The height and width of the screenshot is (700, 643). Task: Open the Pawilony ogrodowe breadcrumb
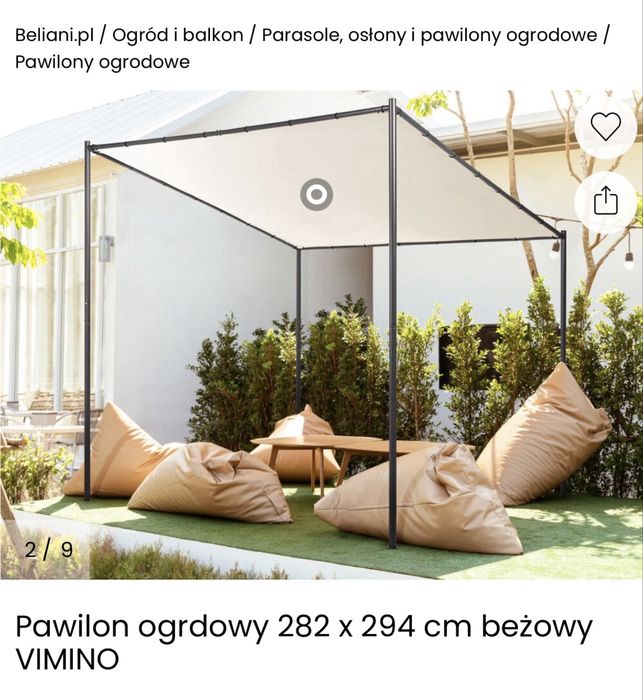pyautogui.click(x=102, y=62)
